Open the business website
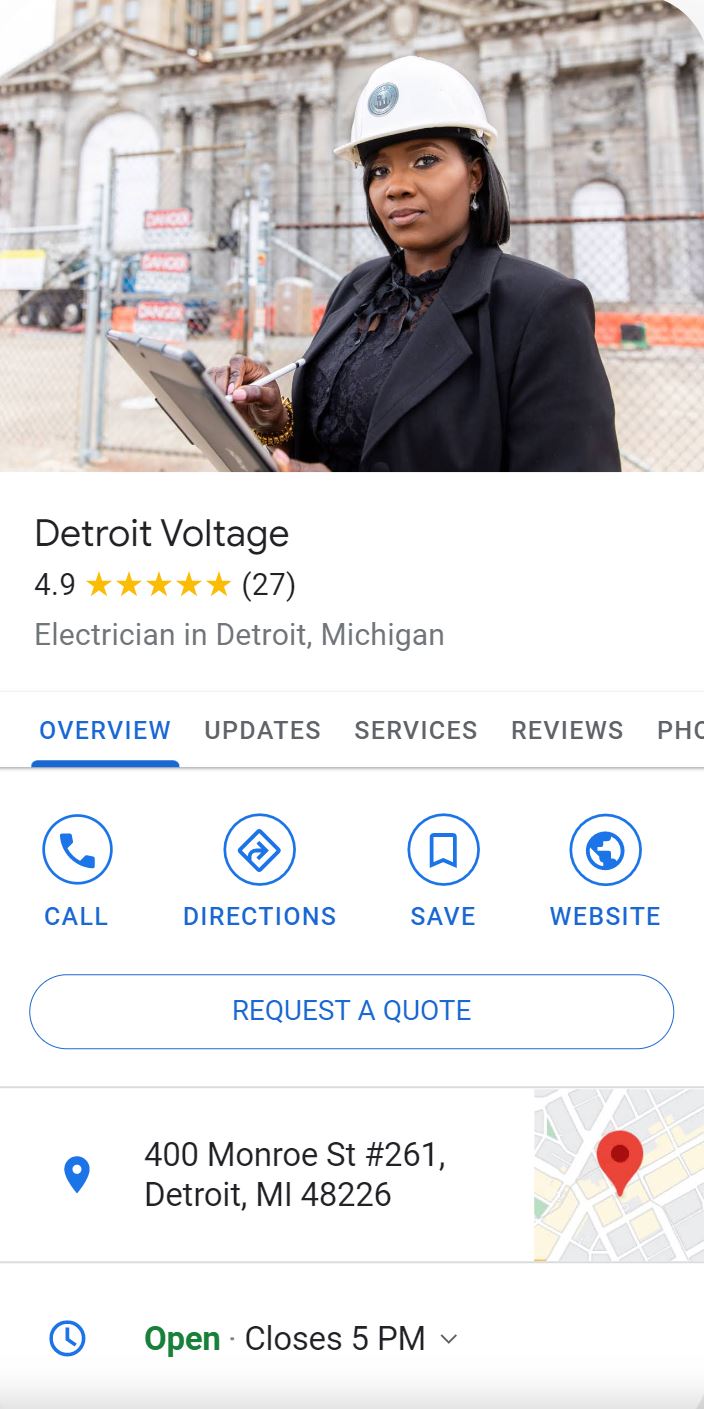704x1409 pixels. (605, 870)
